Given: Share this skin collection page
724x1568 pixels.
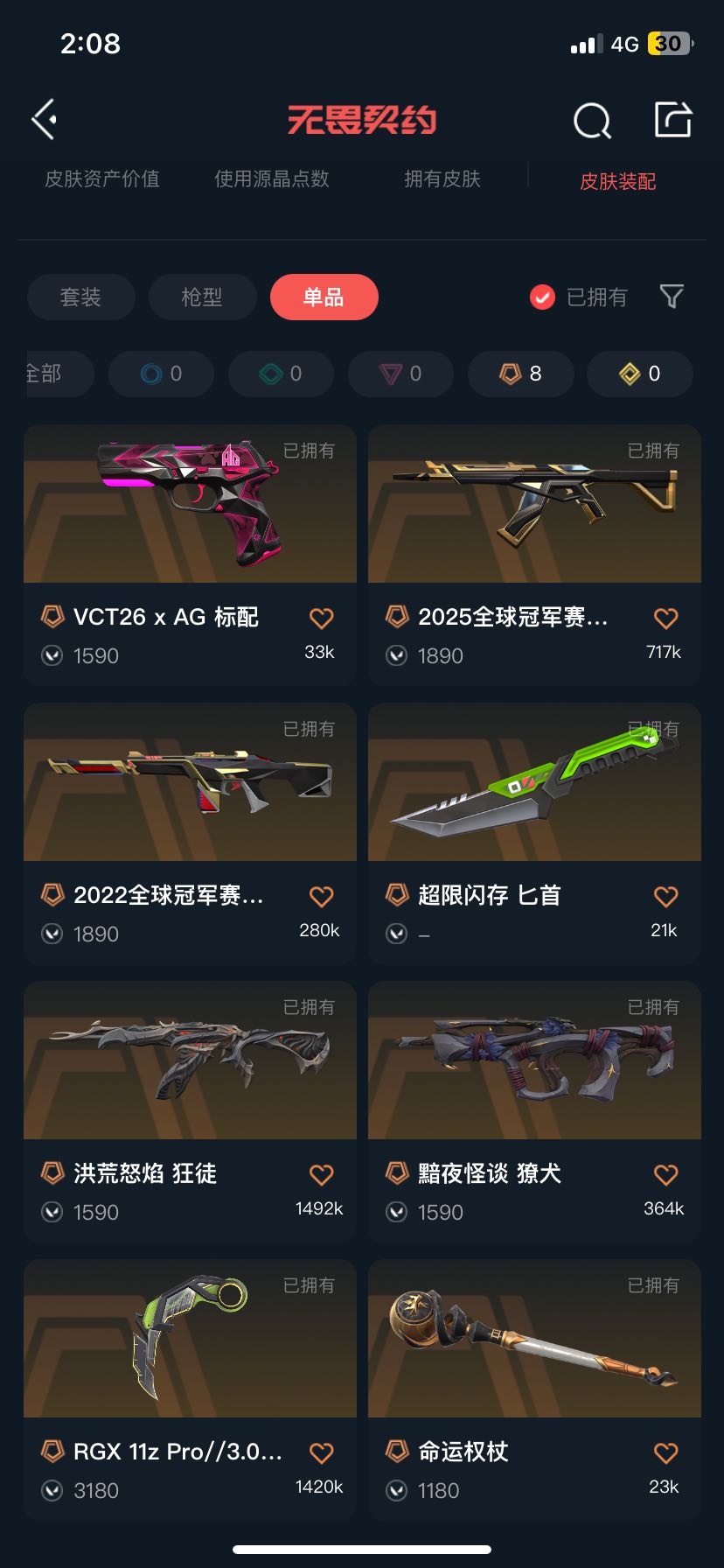Looking at the screenshot, I should pyautogui.click(x=673, y=120).
